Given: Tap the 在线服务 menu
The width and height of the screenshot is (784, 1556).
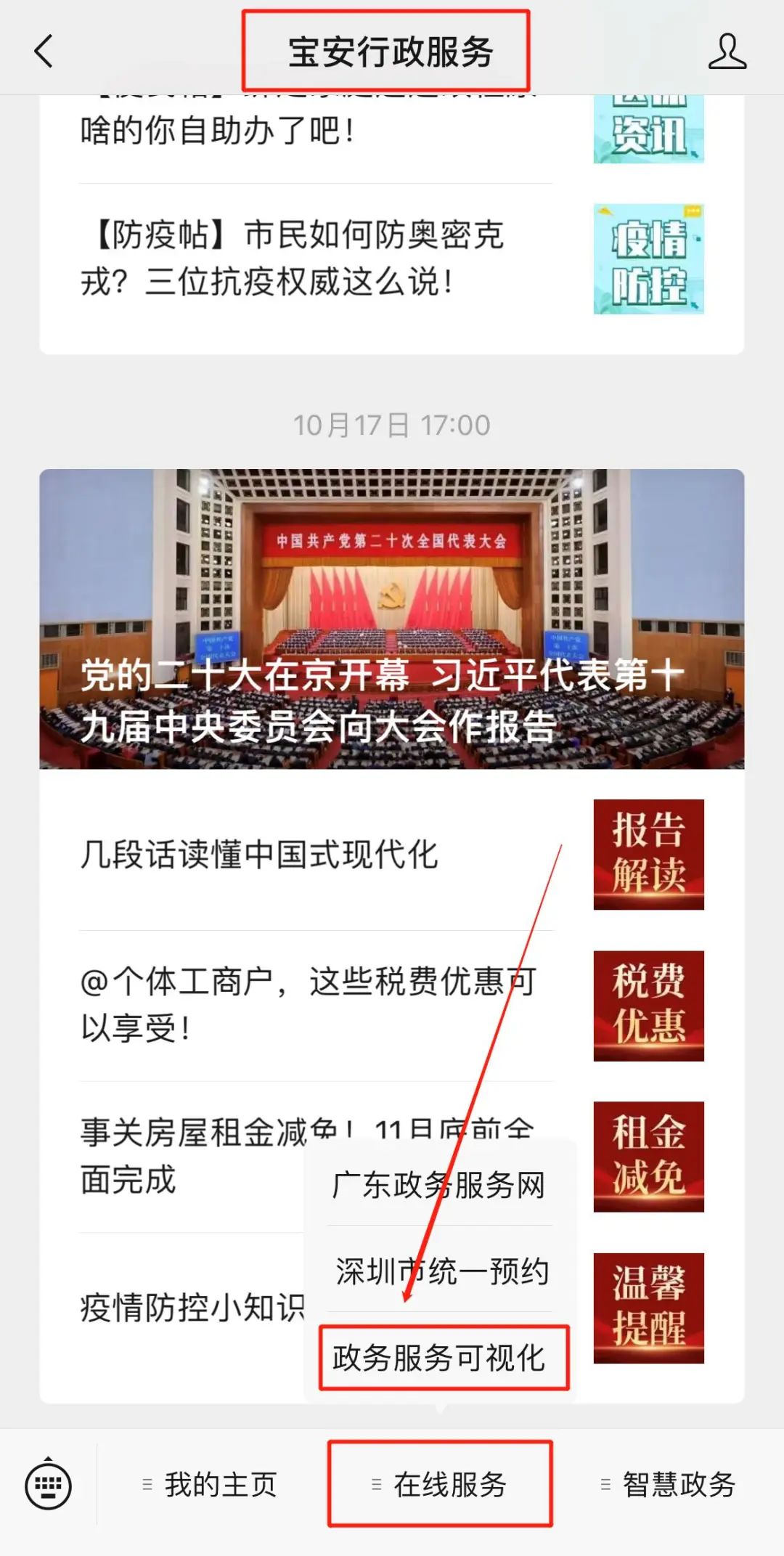Looking at the screenshot, I should tap(440, 1485).
